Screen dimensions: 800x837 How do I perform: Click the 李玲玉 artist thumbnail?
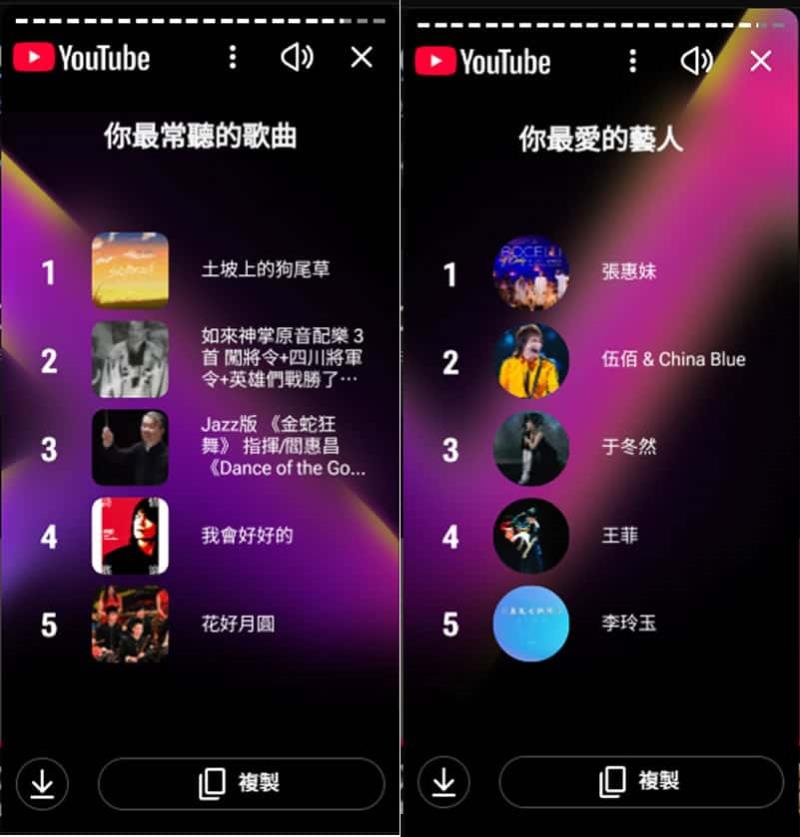pyautogui.click(x=532, y=623)
